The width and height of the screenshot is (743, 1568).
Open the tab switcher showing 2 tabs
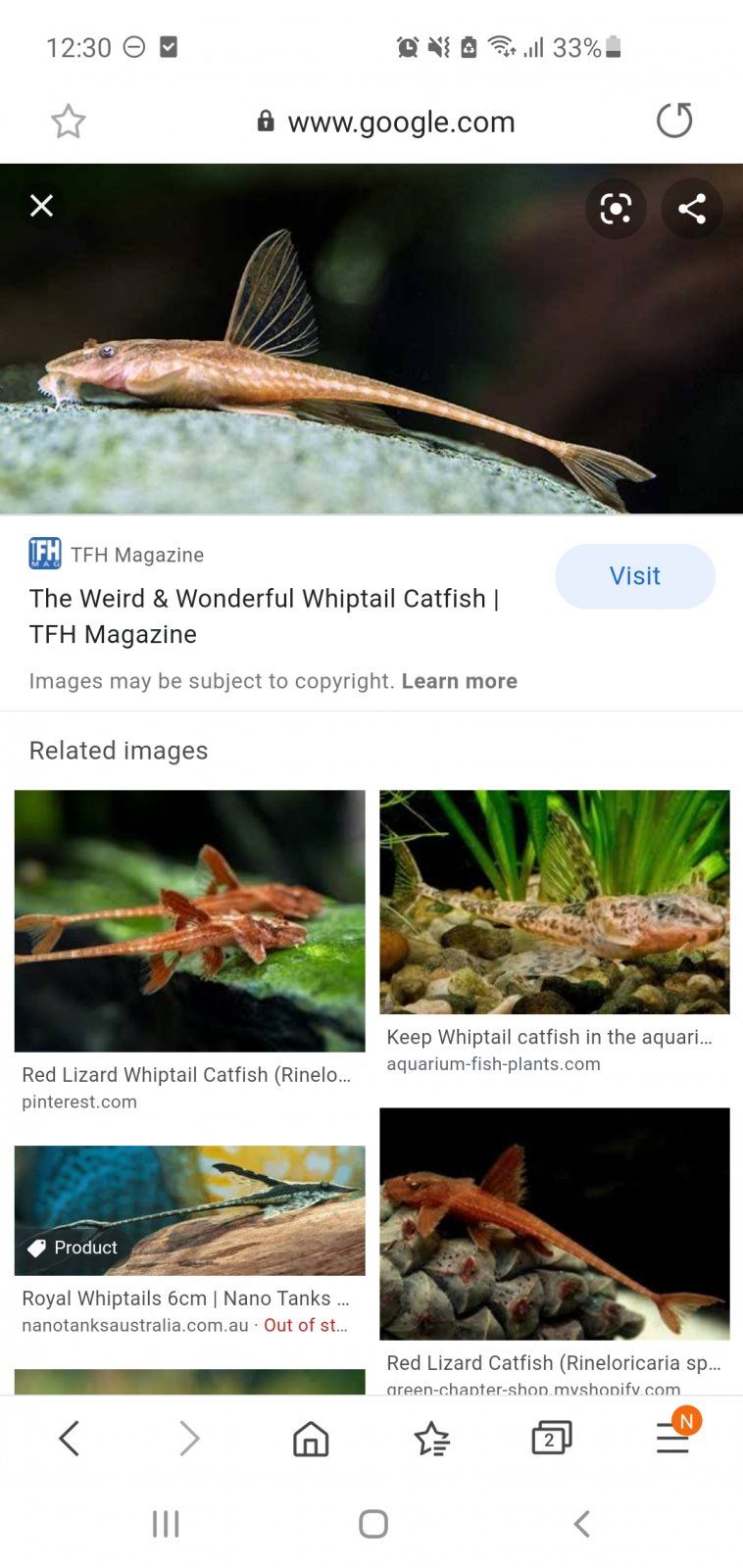click(551, 1439)
